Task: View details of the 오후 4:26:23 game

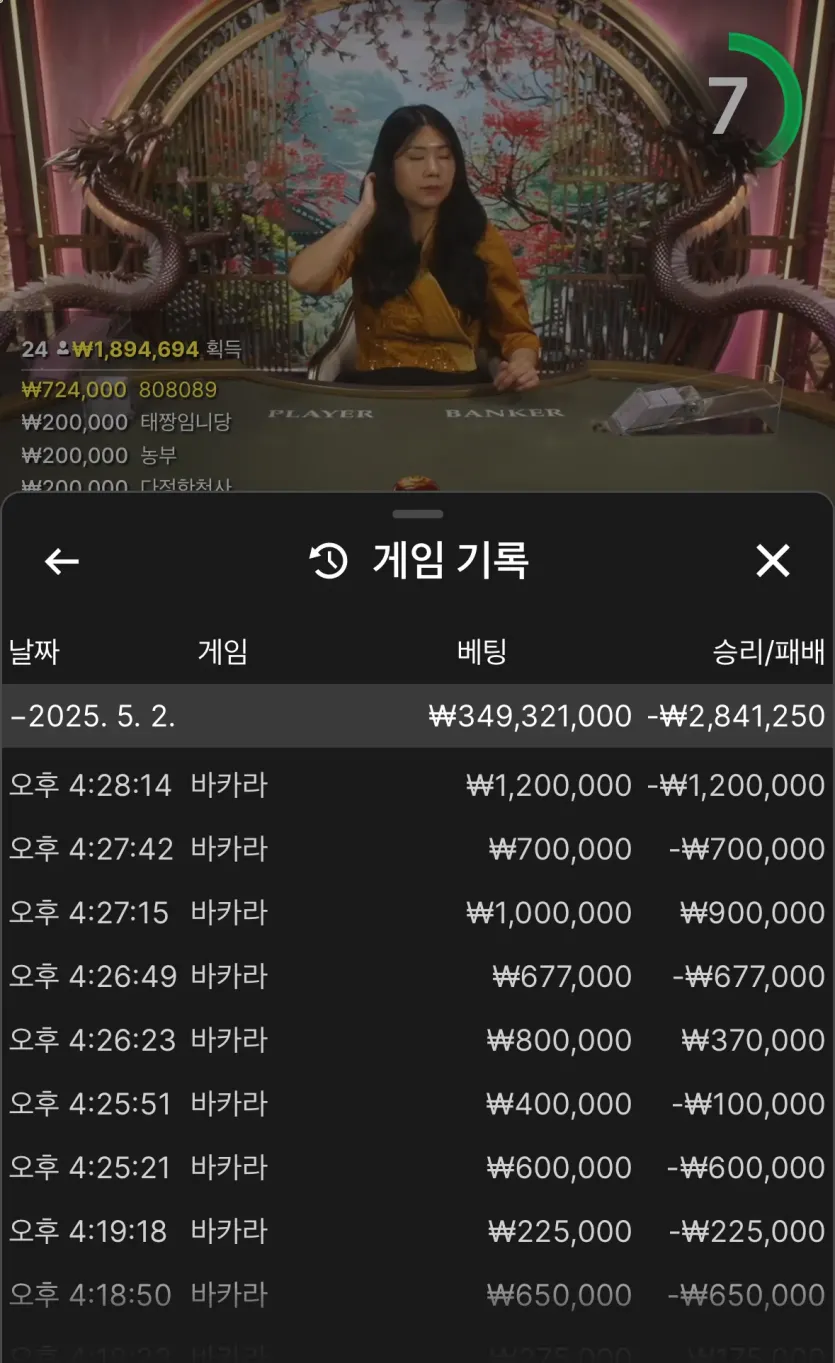Action: [x=417, y=1040]
